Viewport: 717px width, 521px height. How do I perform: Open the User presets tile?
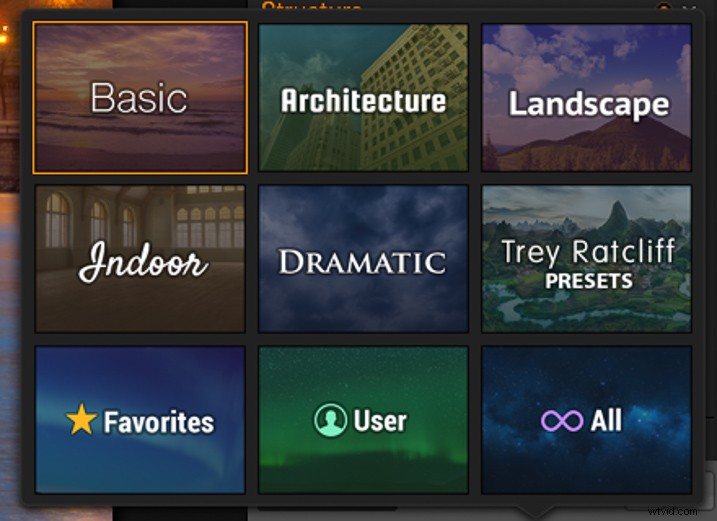point(363,420)
